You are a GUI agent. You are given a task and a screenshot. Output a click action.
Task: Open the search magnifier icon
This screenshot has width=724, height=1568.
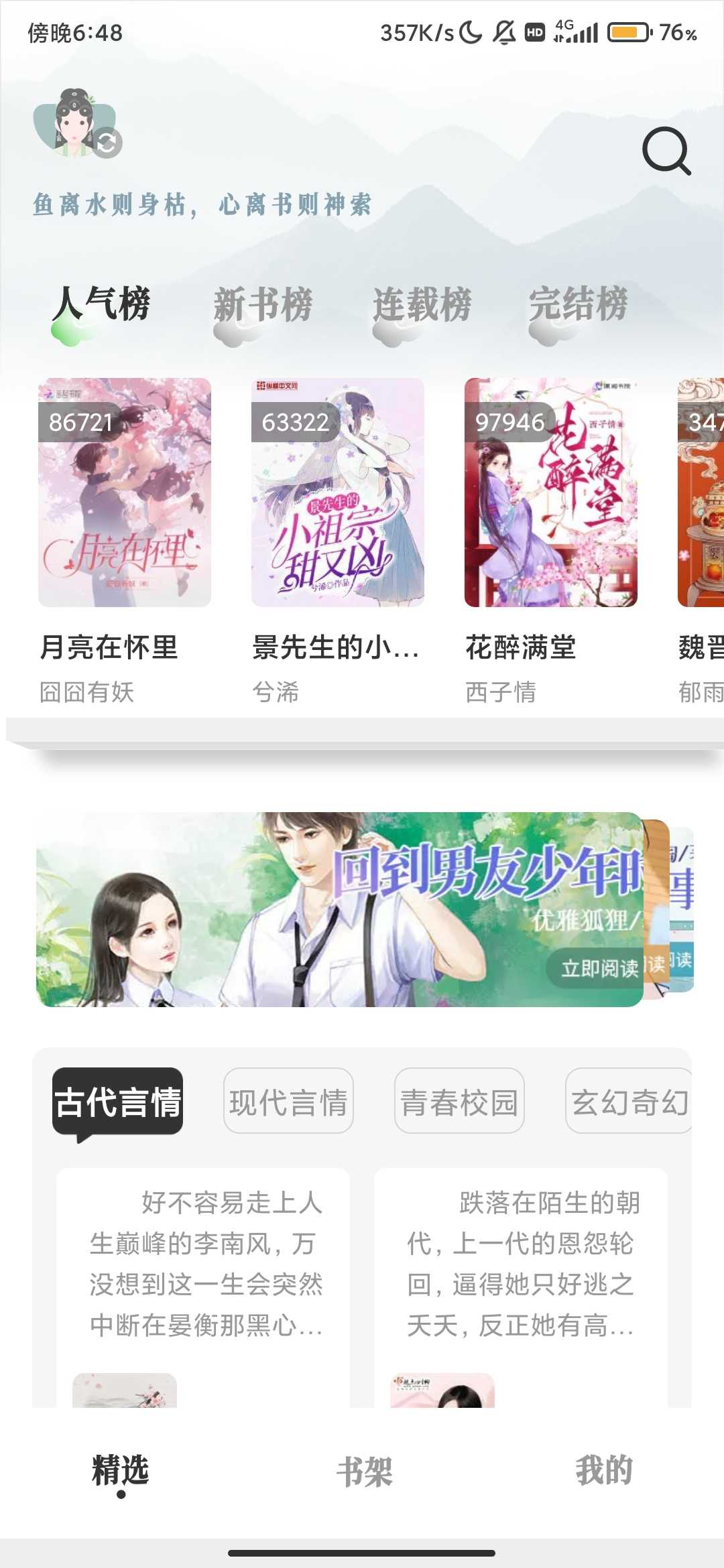[x=666, y=151]
